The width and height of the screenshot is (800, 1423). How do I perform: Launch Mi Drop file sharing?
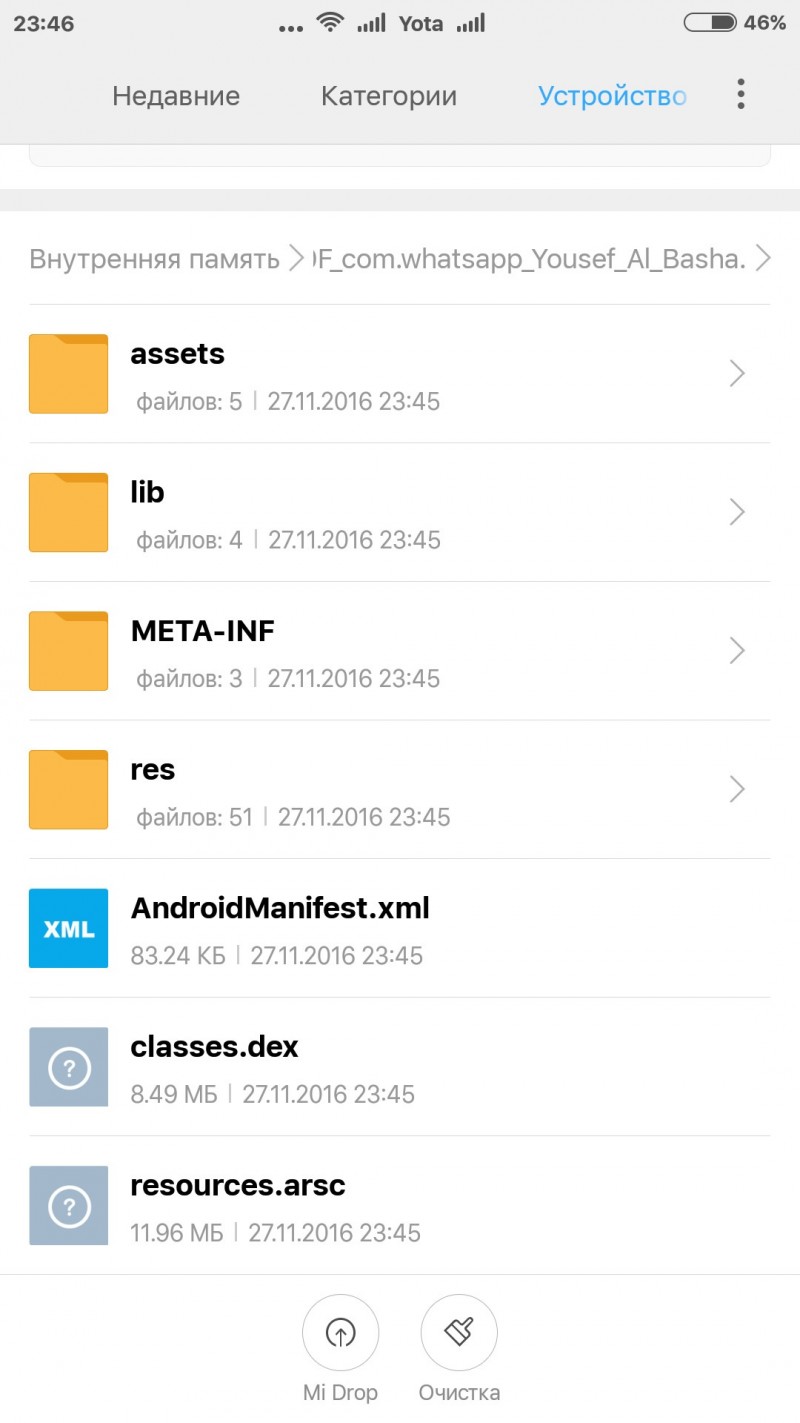[x=340, y=1348]
